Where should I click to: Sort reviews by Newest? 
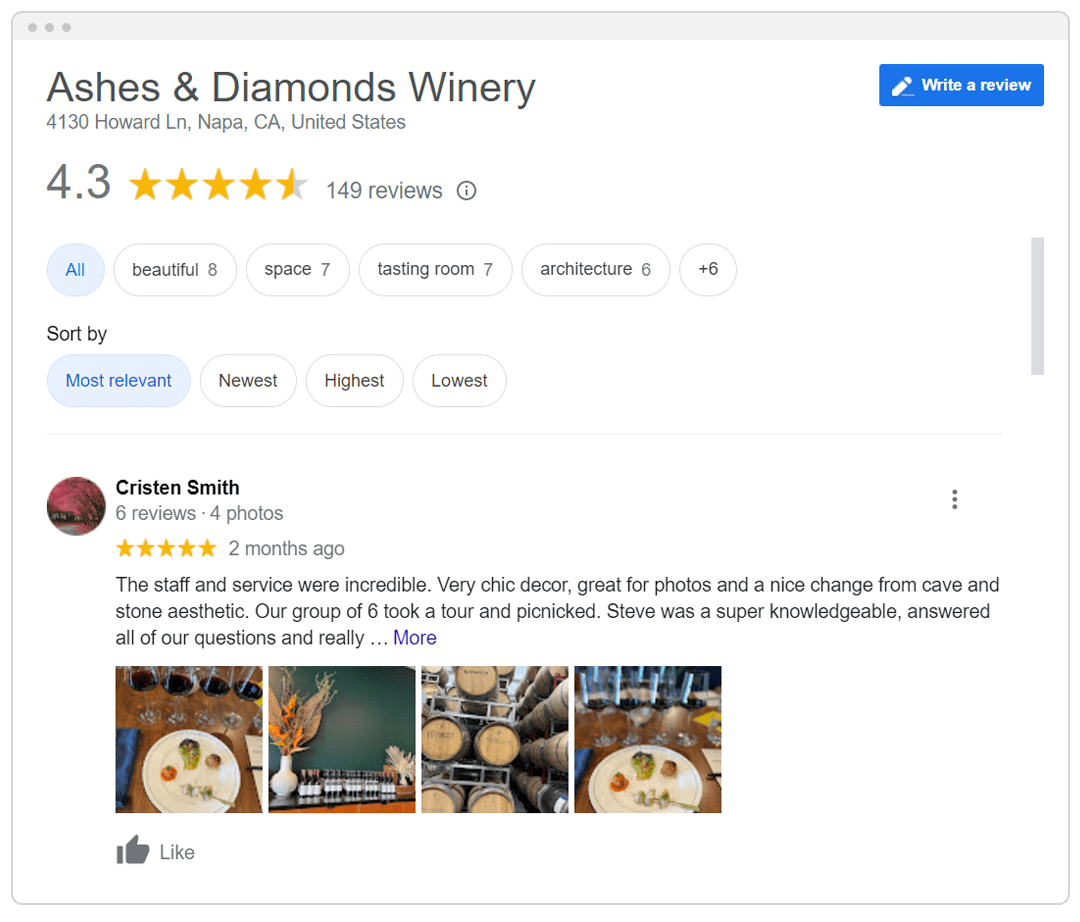tap(248, 381)
